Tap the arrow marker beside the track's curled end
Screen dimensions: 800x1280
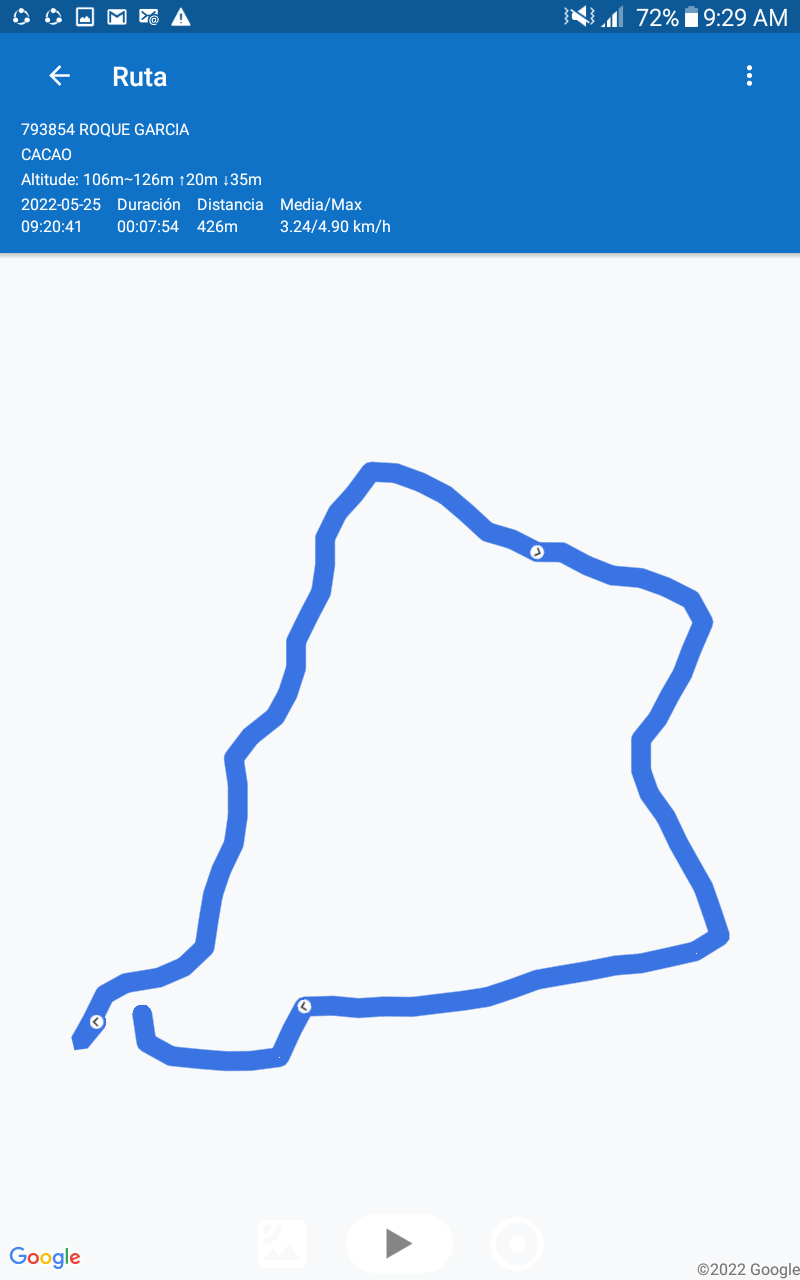pos(97,1022)
